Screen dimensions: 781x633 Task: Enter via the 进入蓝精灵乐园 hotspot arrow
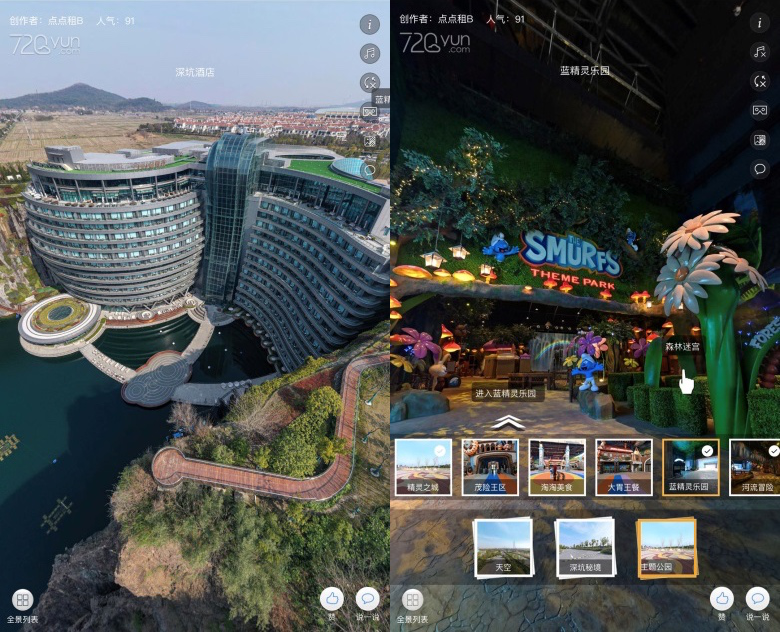[507, 421]
